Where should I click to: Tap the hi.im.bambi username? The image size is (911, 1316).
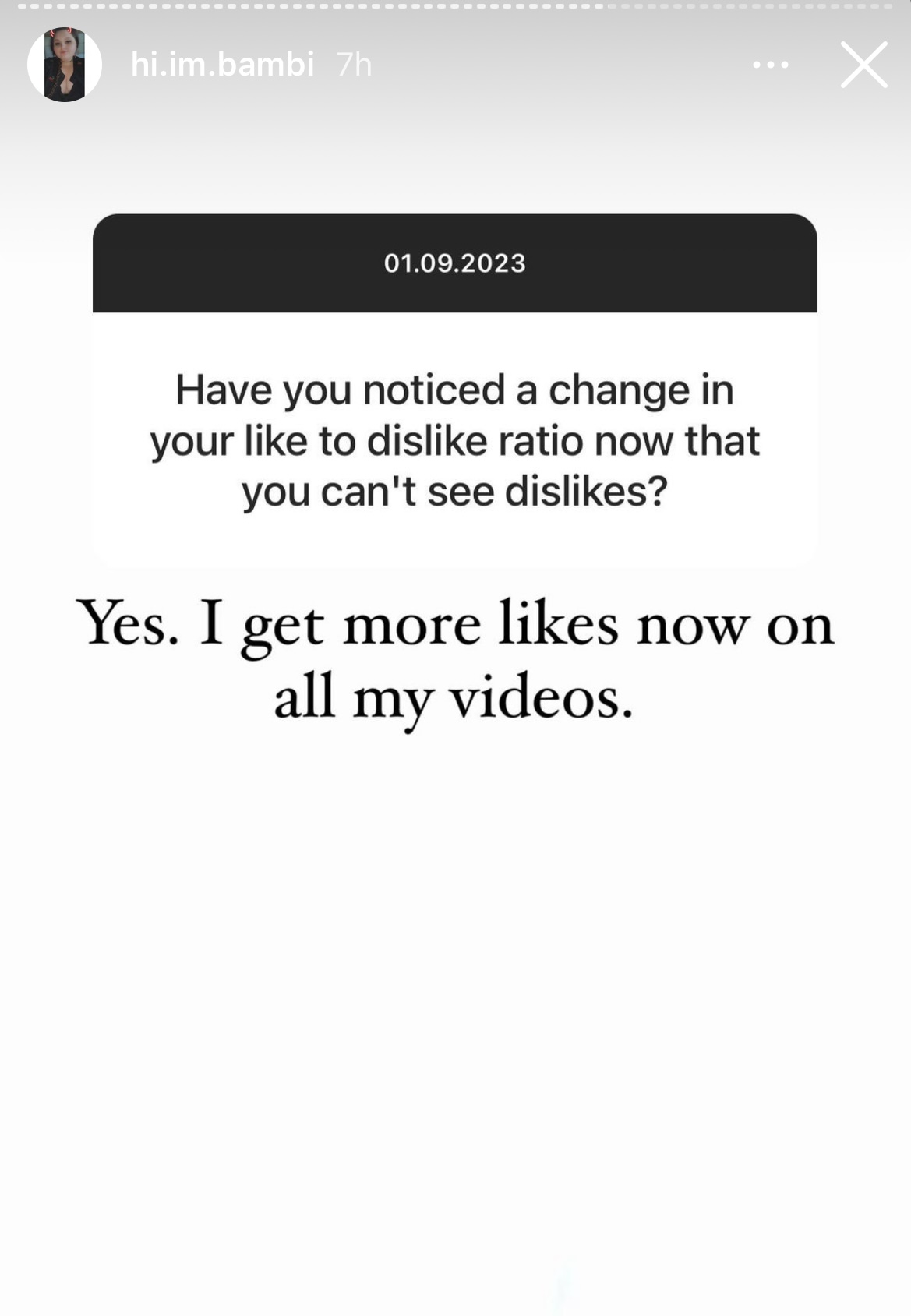pos(223,64)
